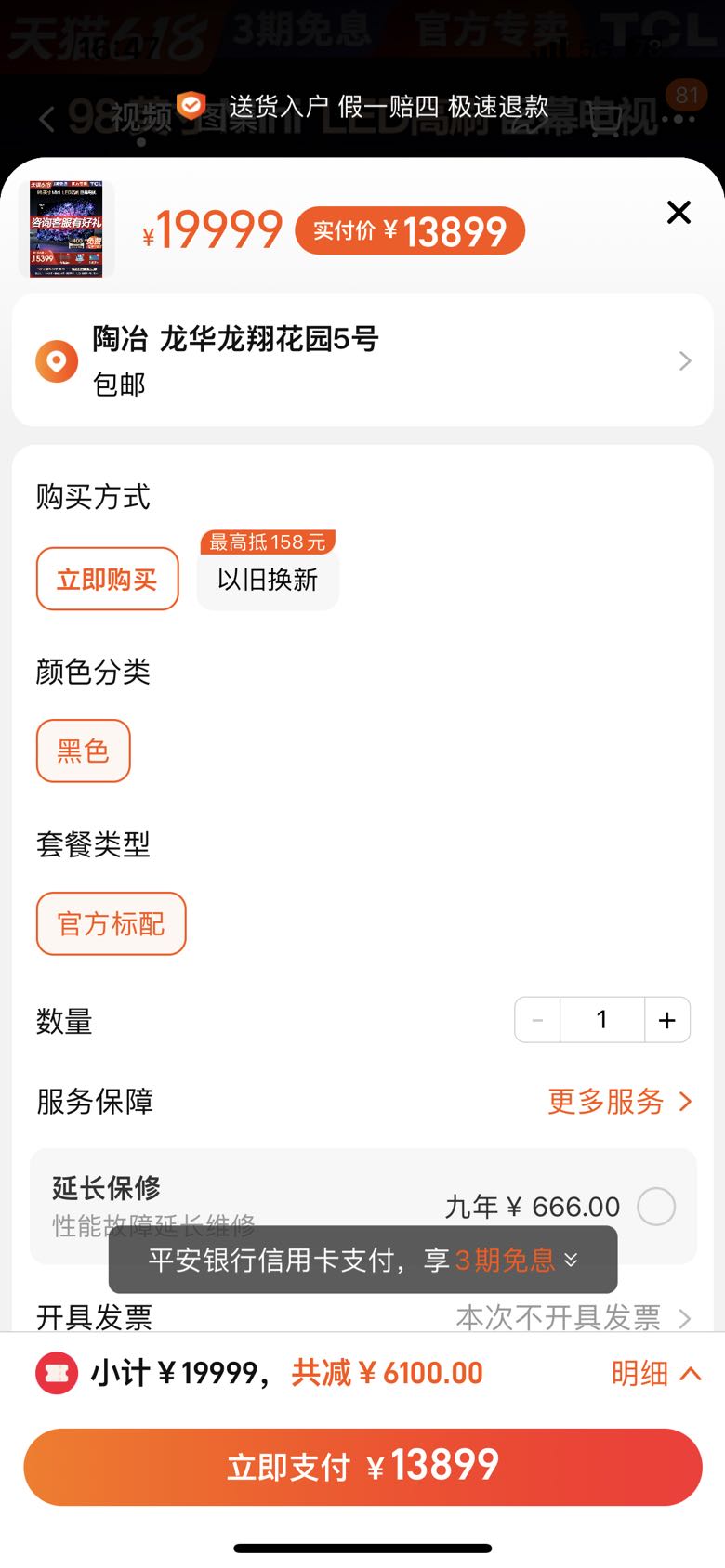Increase quantity with the plus stepper
Image resolution: width=725 pixels, height=1568 pixels.
click(x=666, y=1019)
